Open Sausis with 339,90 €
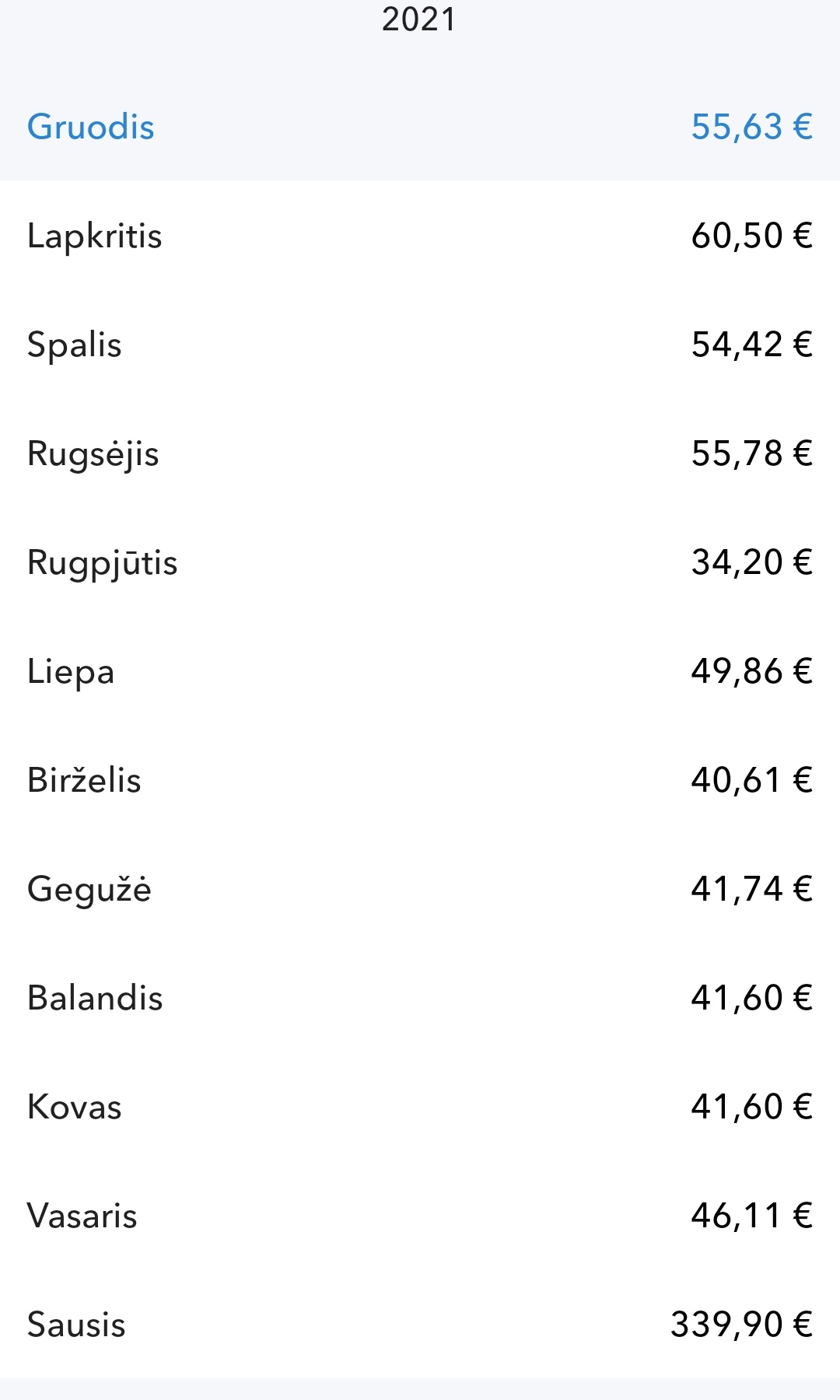Image resolution: width=840 pixels, height=1400 pixels. coord(420,1325)
